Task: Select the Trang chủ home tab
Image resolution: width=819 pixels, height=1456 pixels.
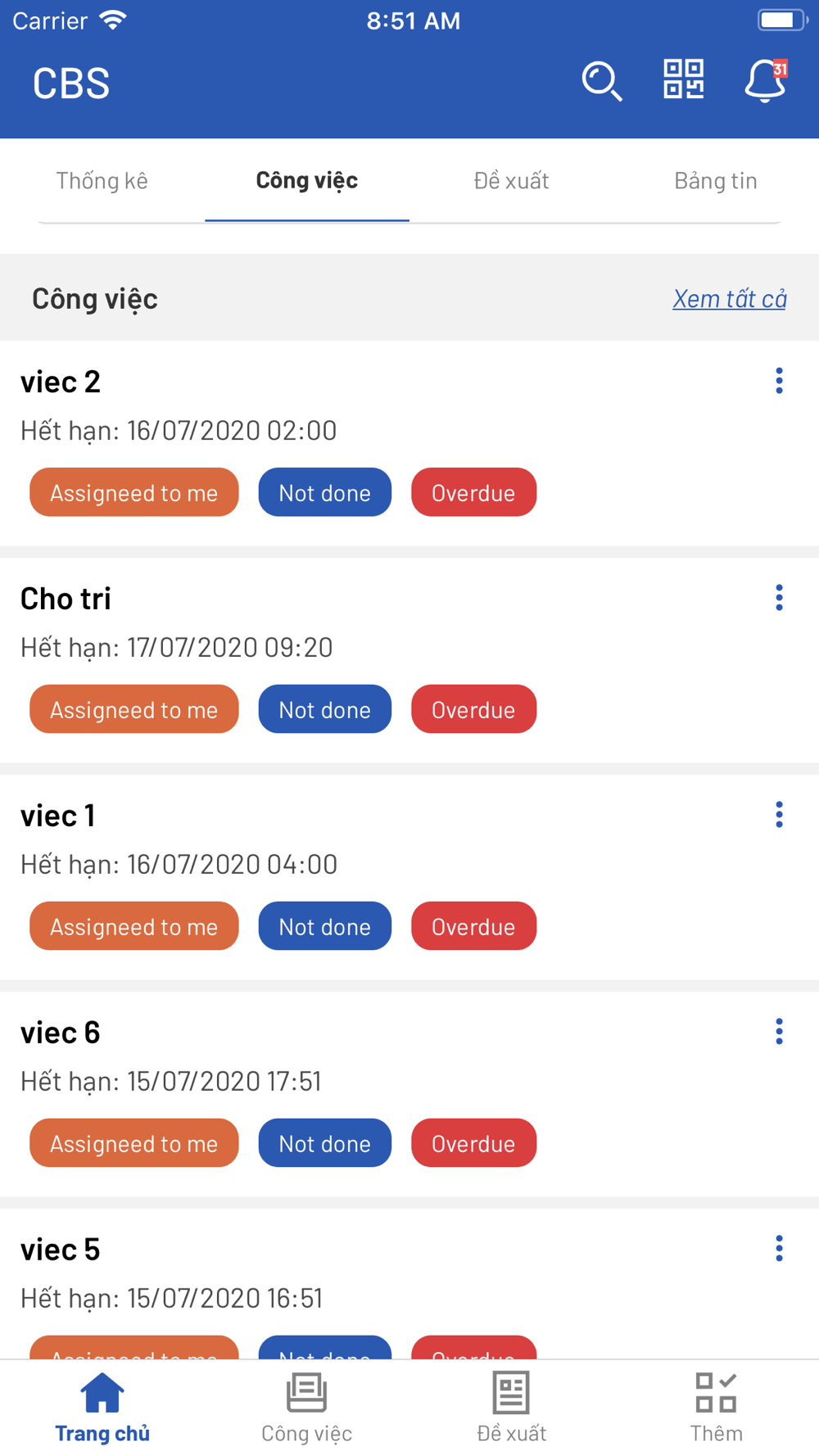Action: 102,1409
